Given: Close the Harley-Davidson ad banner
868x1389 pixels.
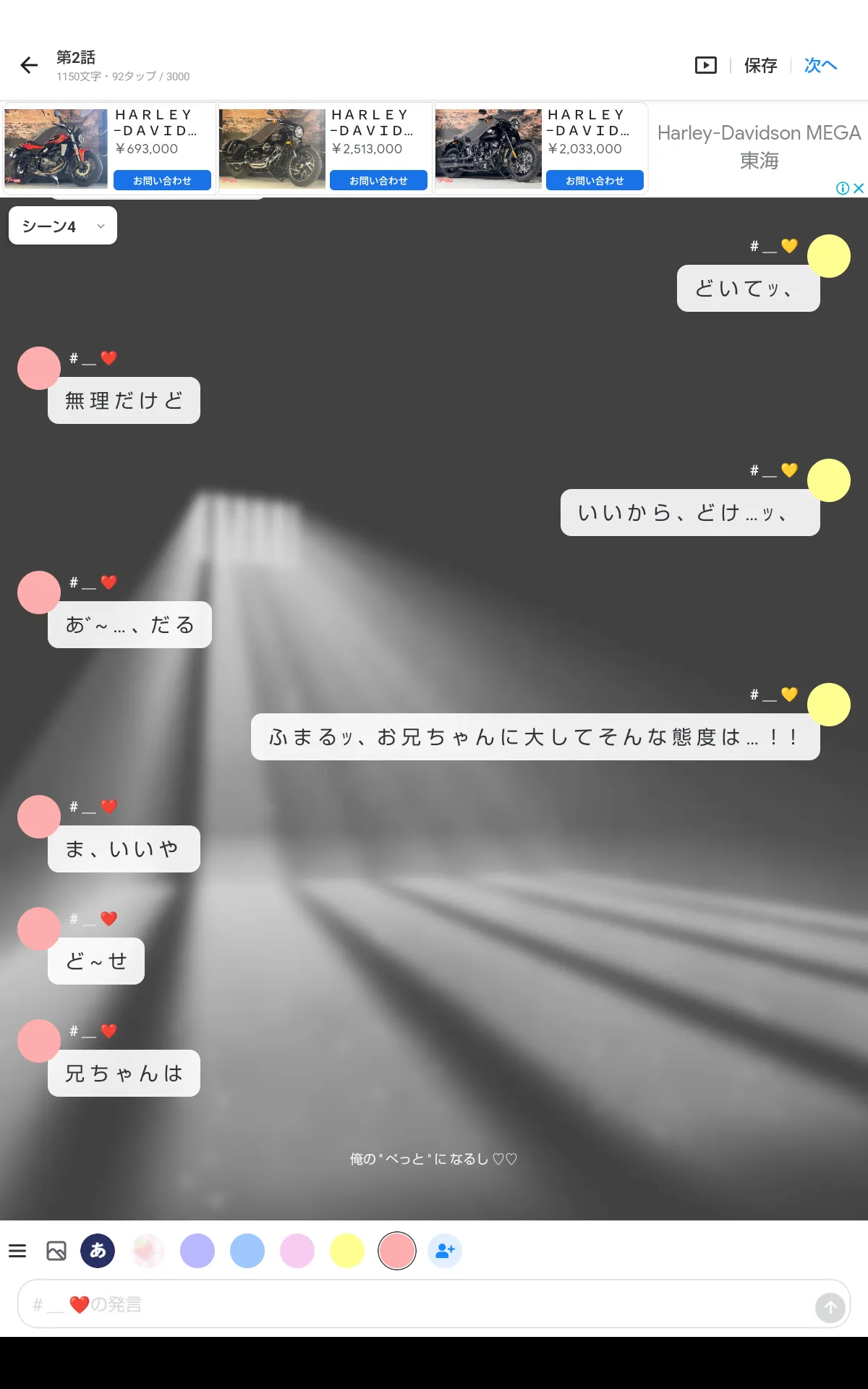Looking at the screenshot, I should click(x=859, y=188).
